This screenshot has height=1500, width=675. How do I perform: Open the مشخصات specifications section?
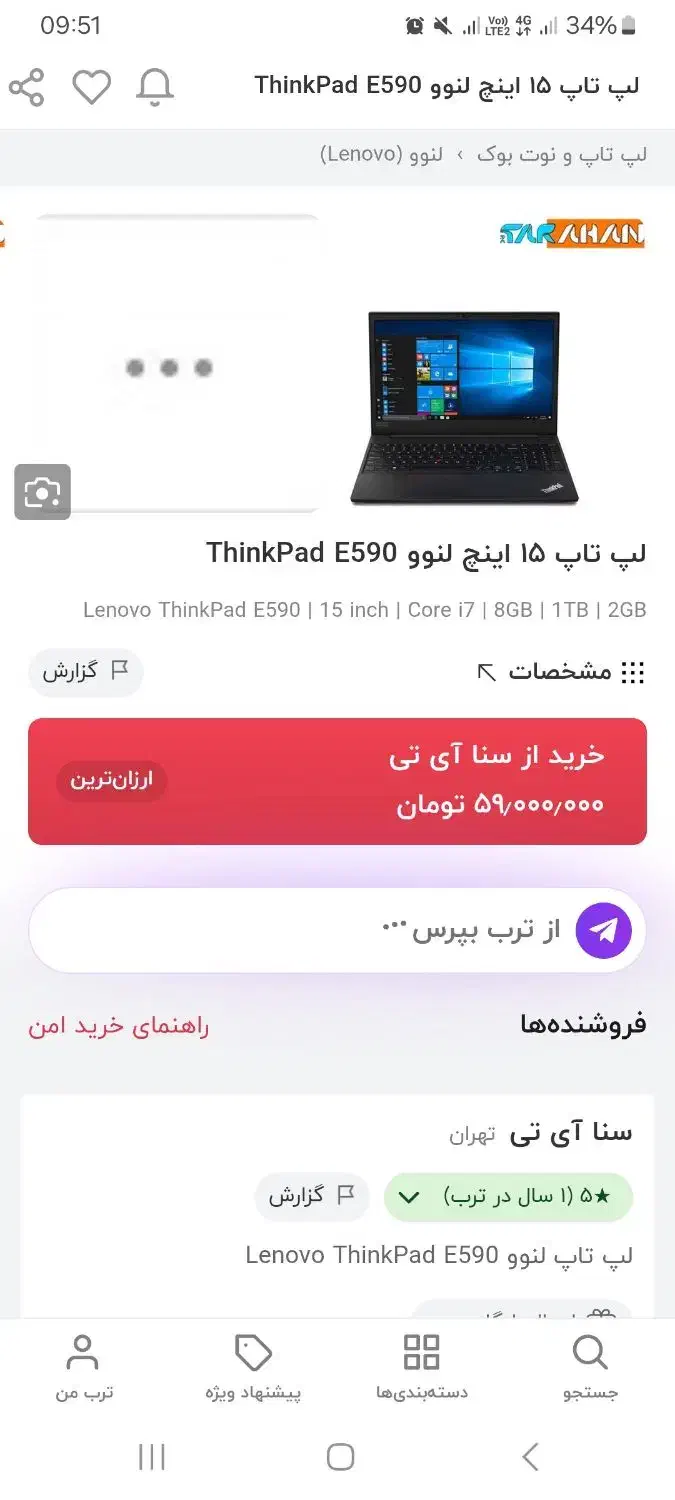(x=562, y=672)
